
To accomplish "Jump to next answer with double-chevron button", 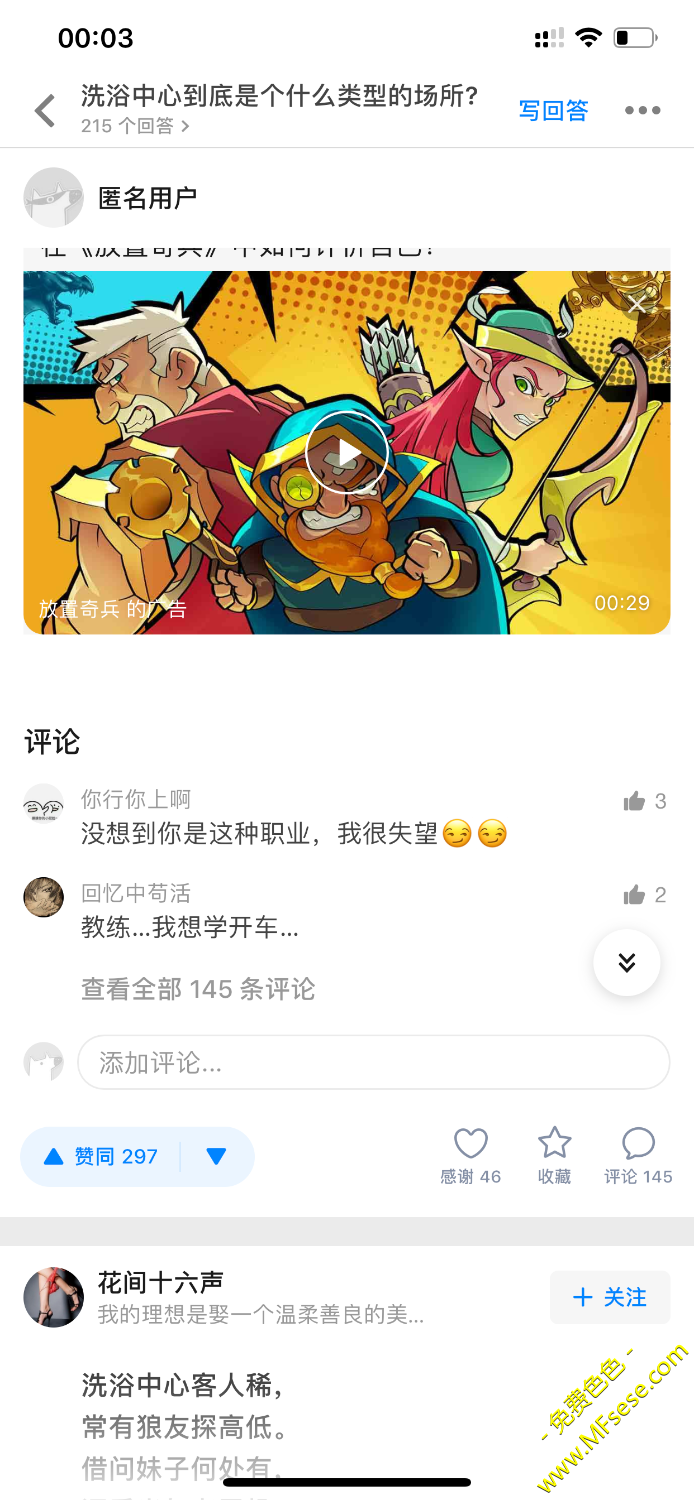I will tap(627, 963).
